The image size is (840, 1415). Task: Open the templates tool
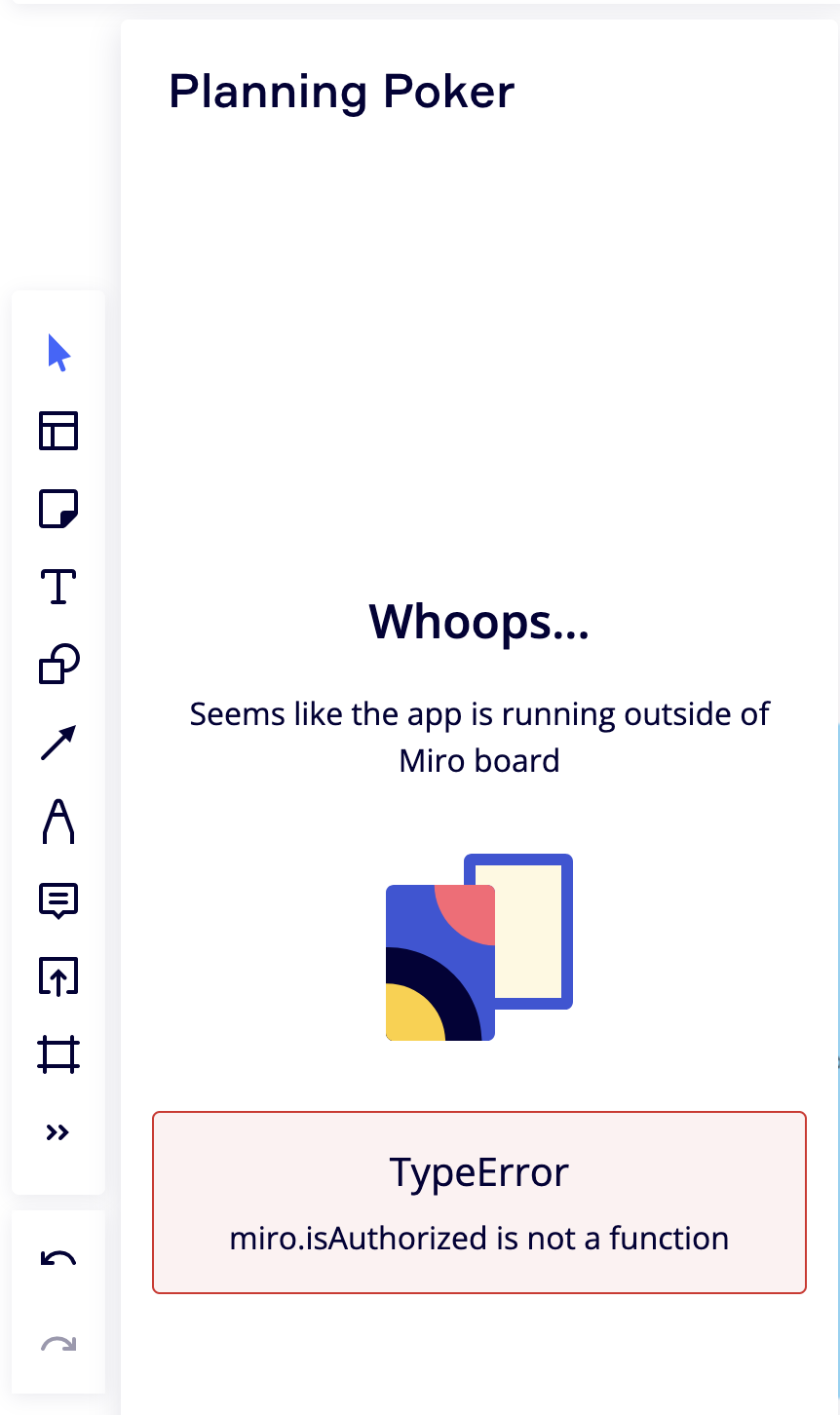(x=58, y=431)
